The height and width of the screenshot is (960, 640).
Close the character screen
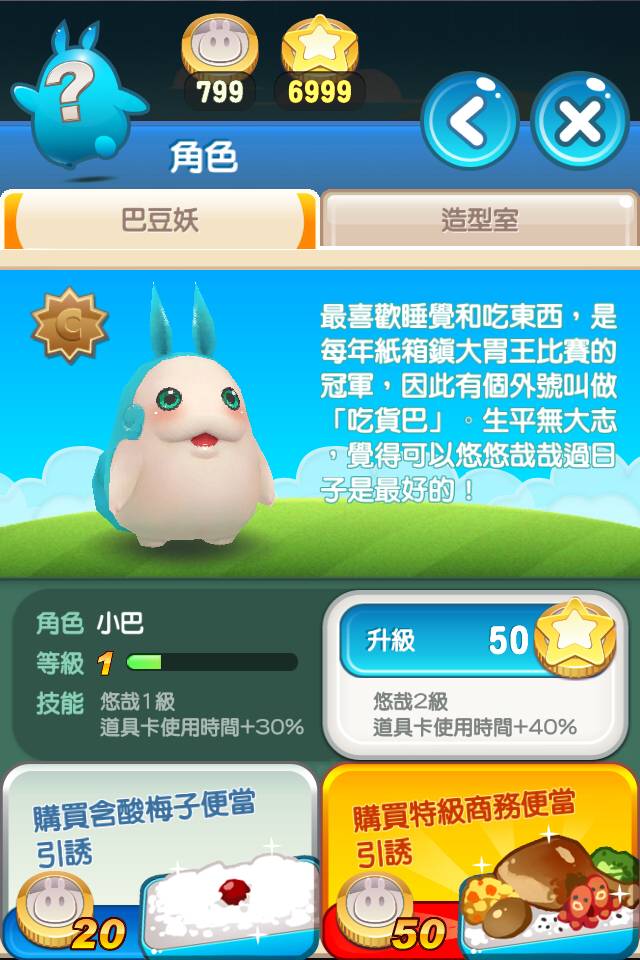pos(580,121)
